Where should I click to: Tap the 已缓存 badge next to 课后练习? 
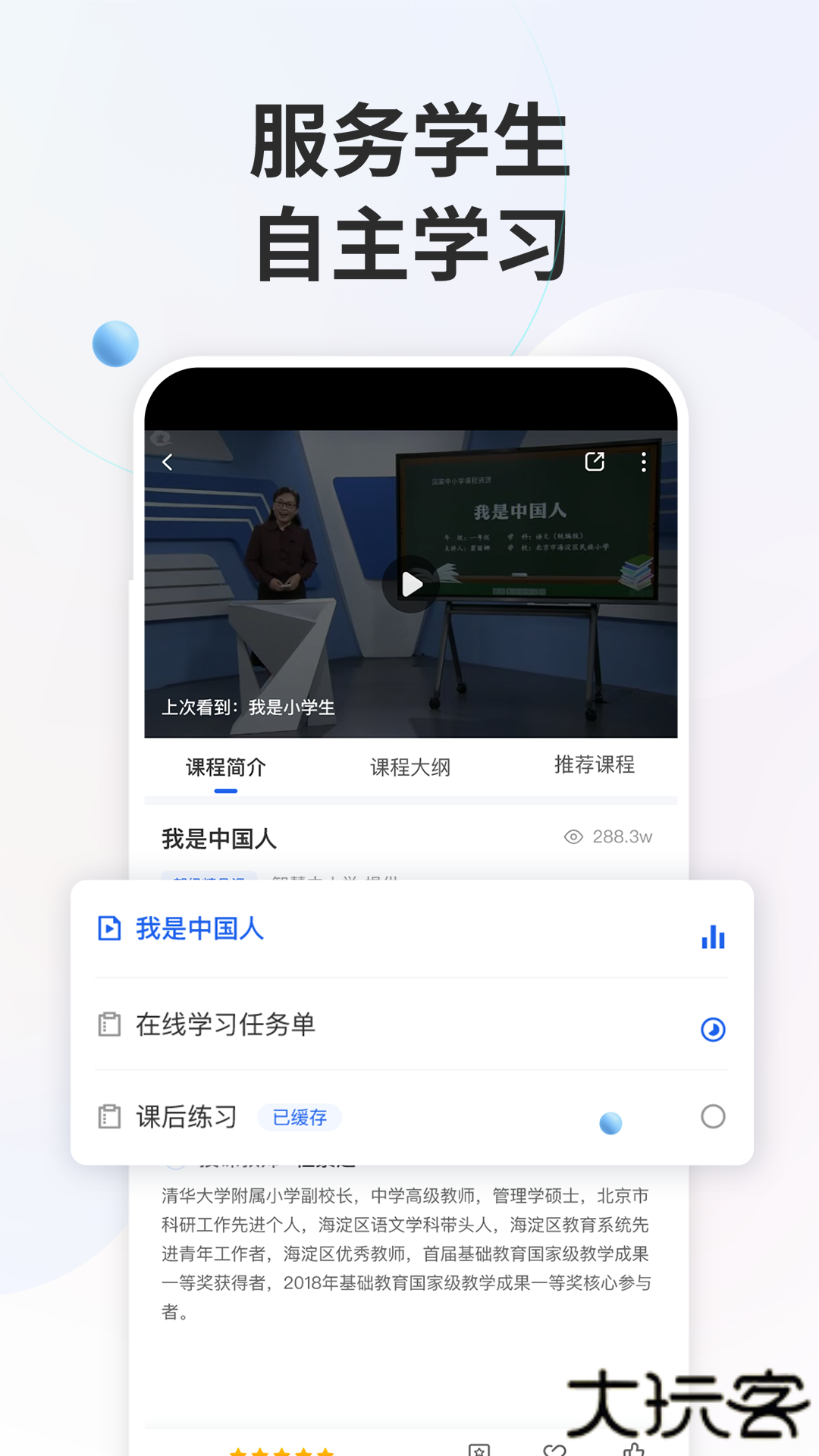coord(300,1118)
